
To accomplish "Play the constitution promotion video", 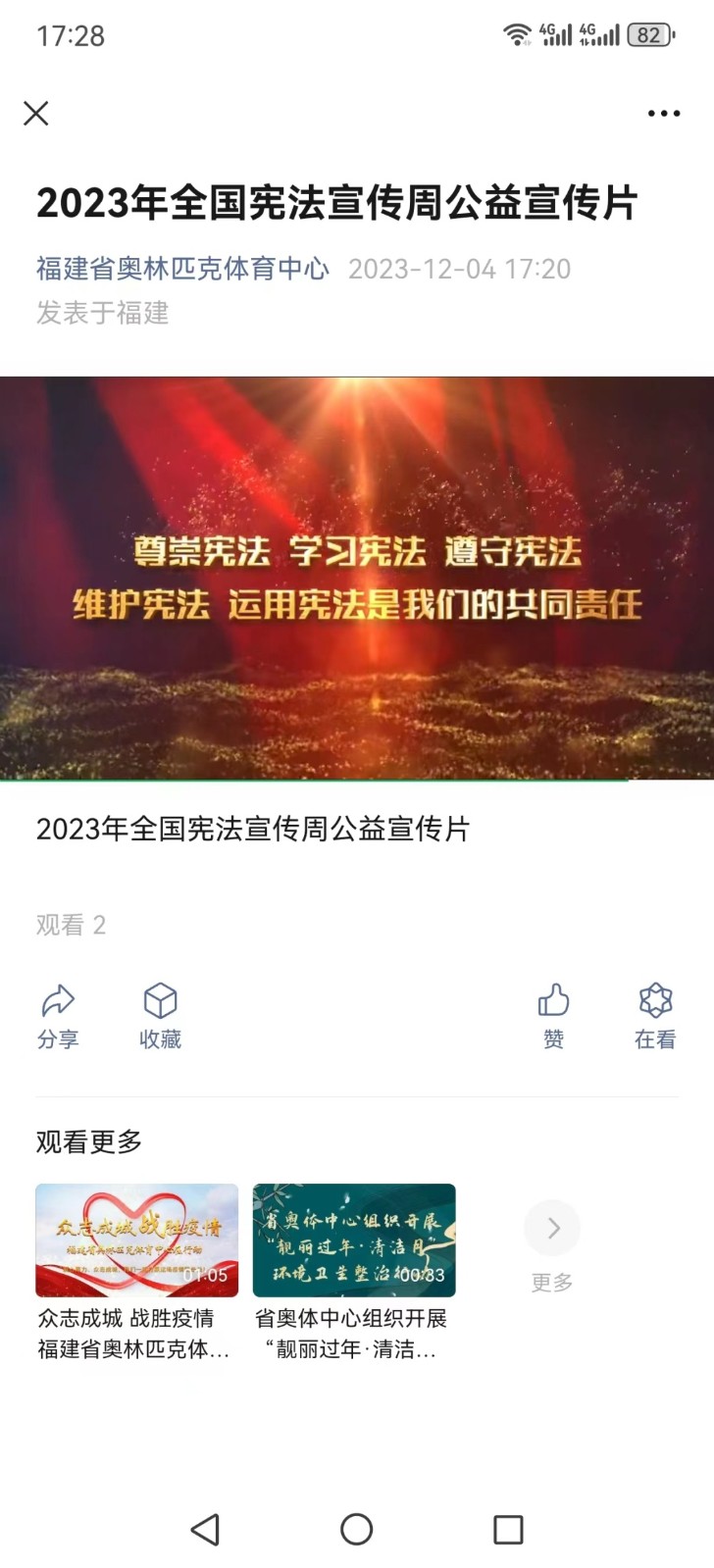I will 357,579.
